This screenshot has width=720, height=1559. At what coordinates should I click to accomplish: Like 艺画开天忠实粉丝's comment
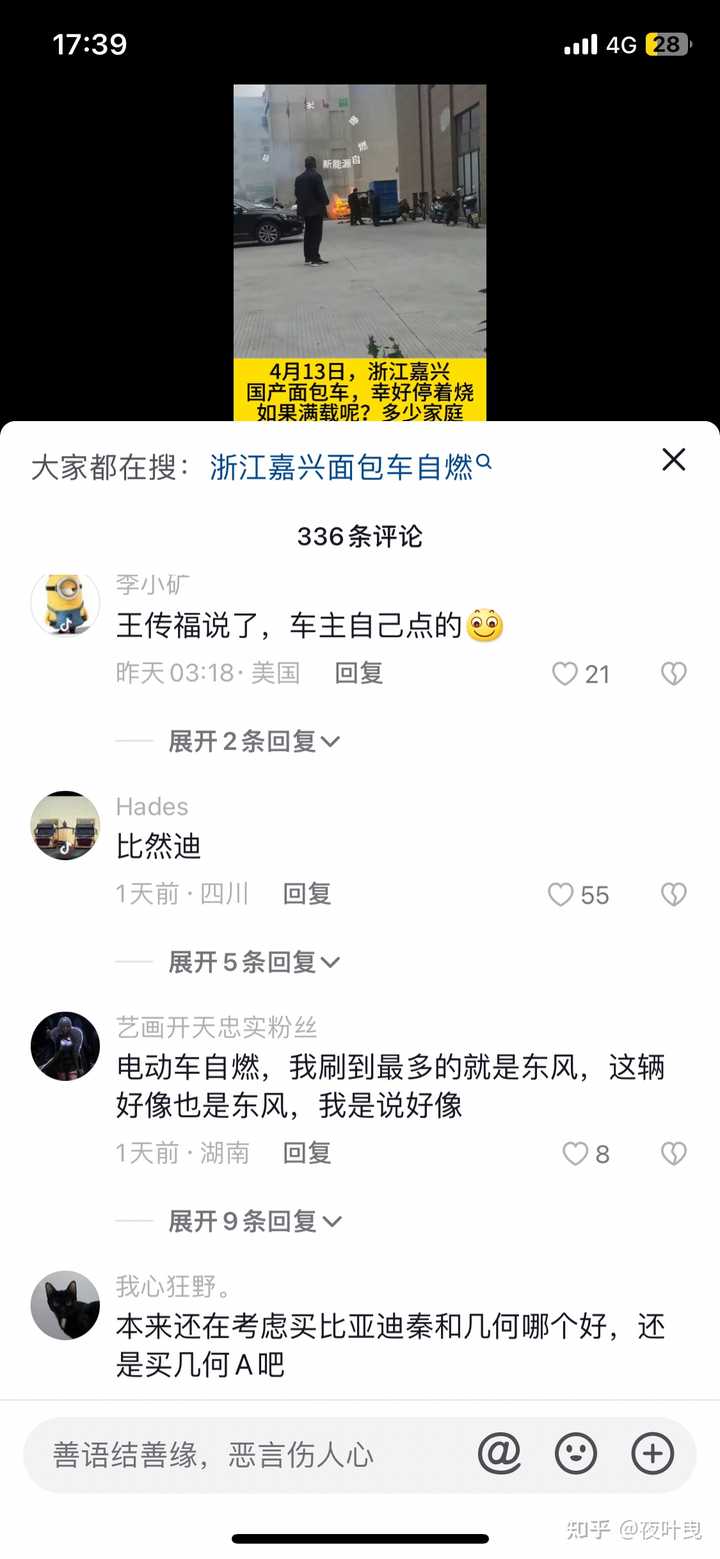(x=576, y=1154)
